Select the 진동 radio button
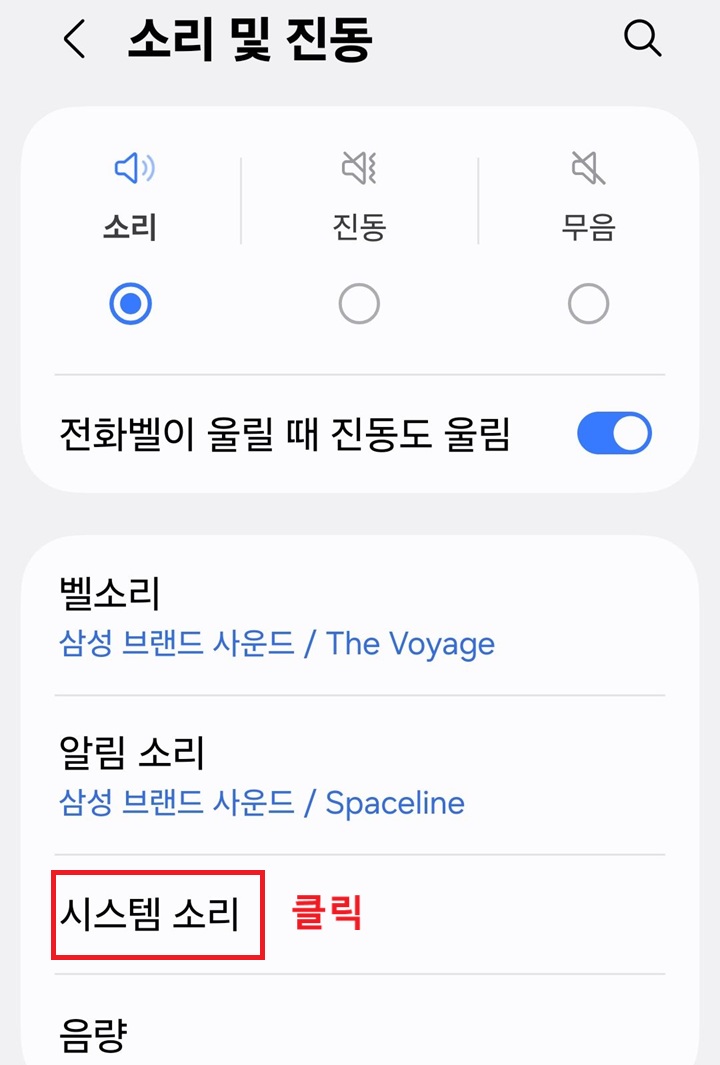The image size is (720, 1065). coord(359,303)
